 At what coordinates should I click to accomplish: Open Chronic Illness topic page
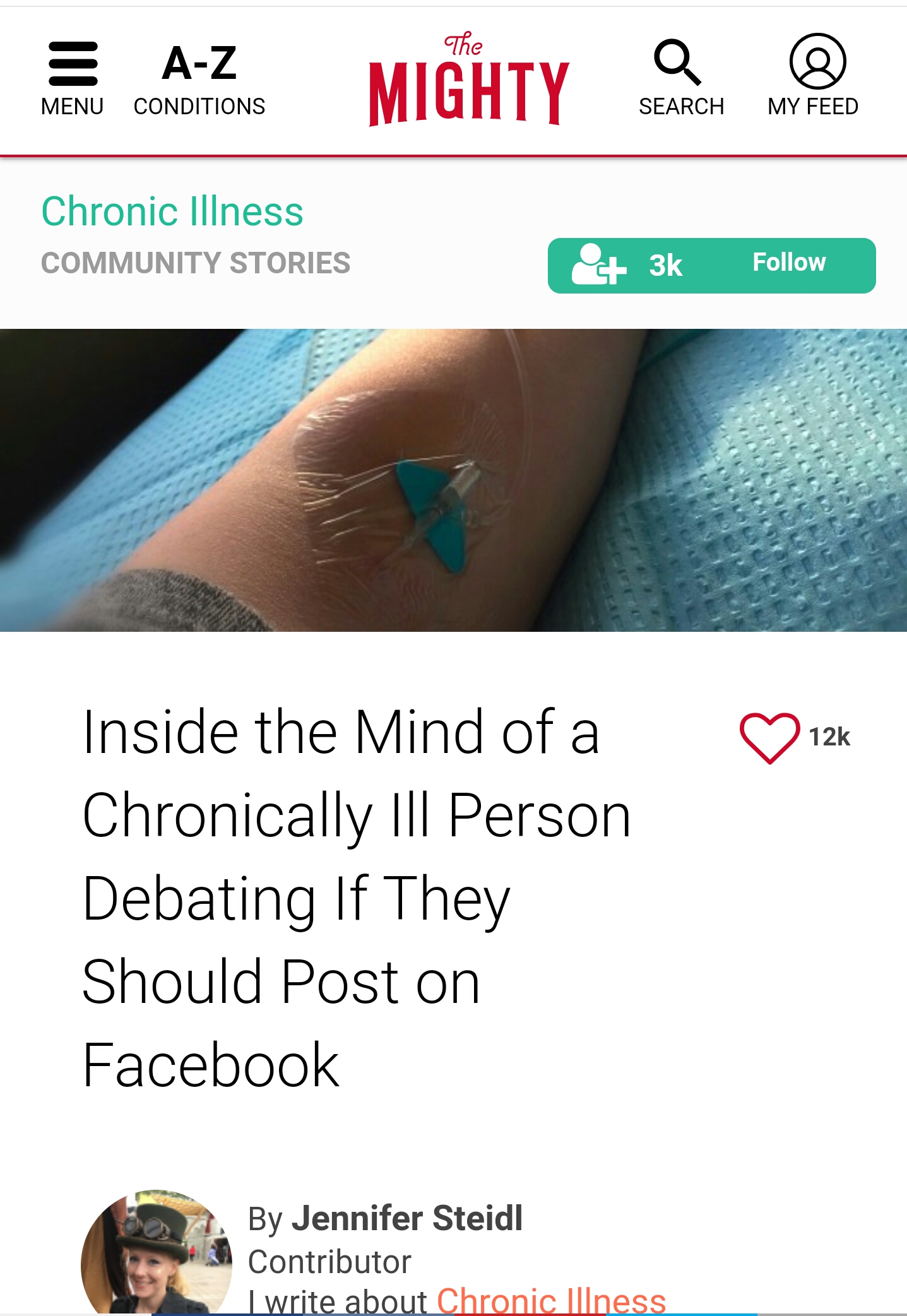point(172,211)
